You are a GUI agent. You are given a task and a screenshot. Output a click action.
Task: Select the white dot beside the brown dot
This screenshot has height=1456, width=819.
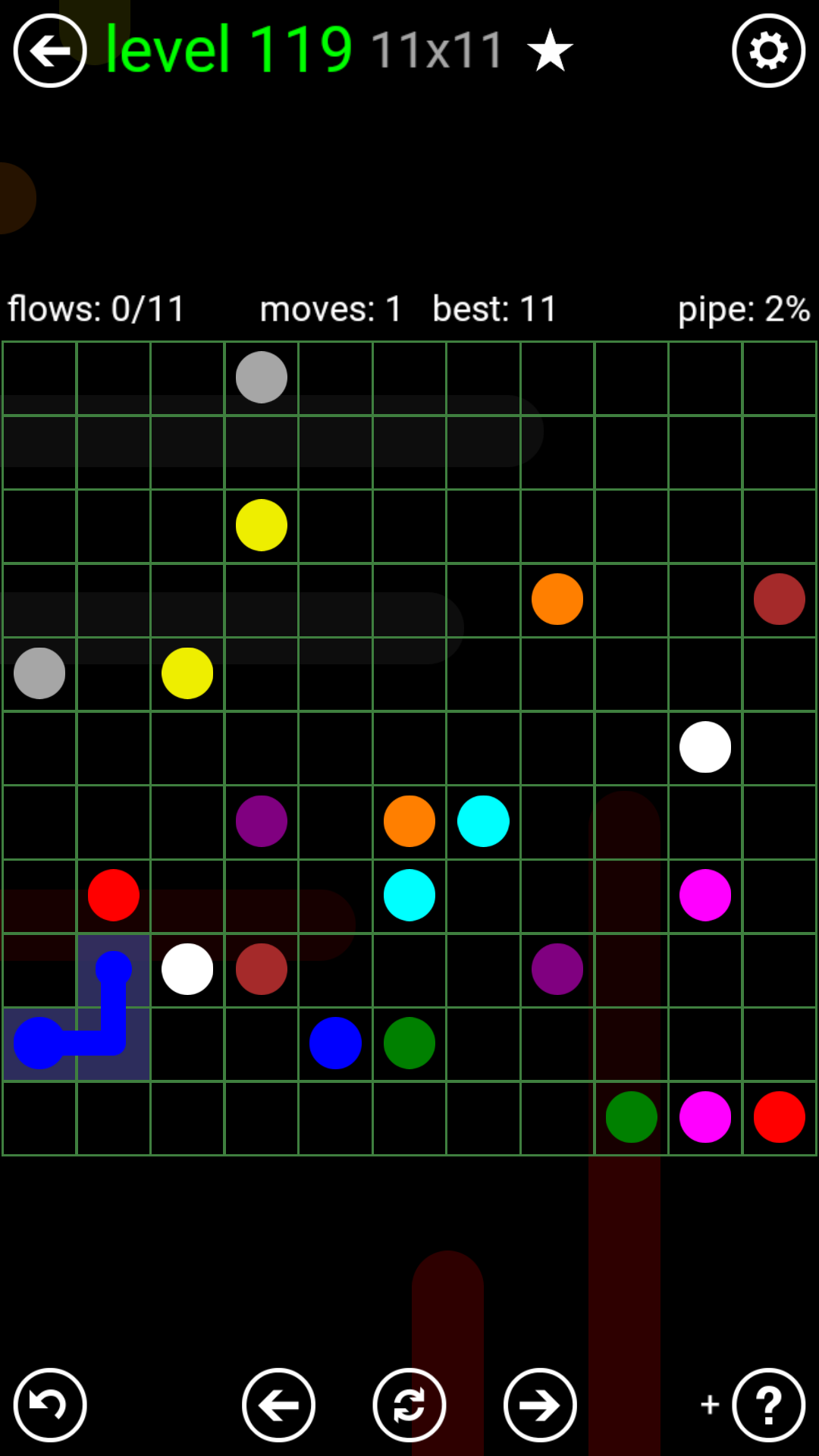(187, 969)
